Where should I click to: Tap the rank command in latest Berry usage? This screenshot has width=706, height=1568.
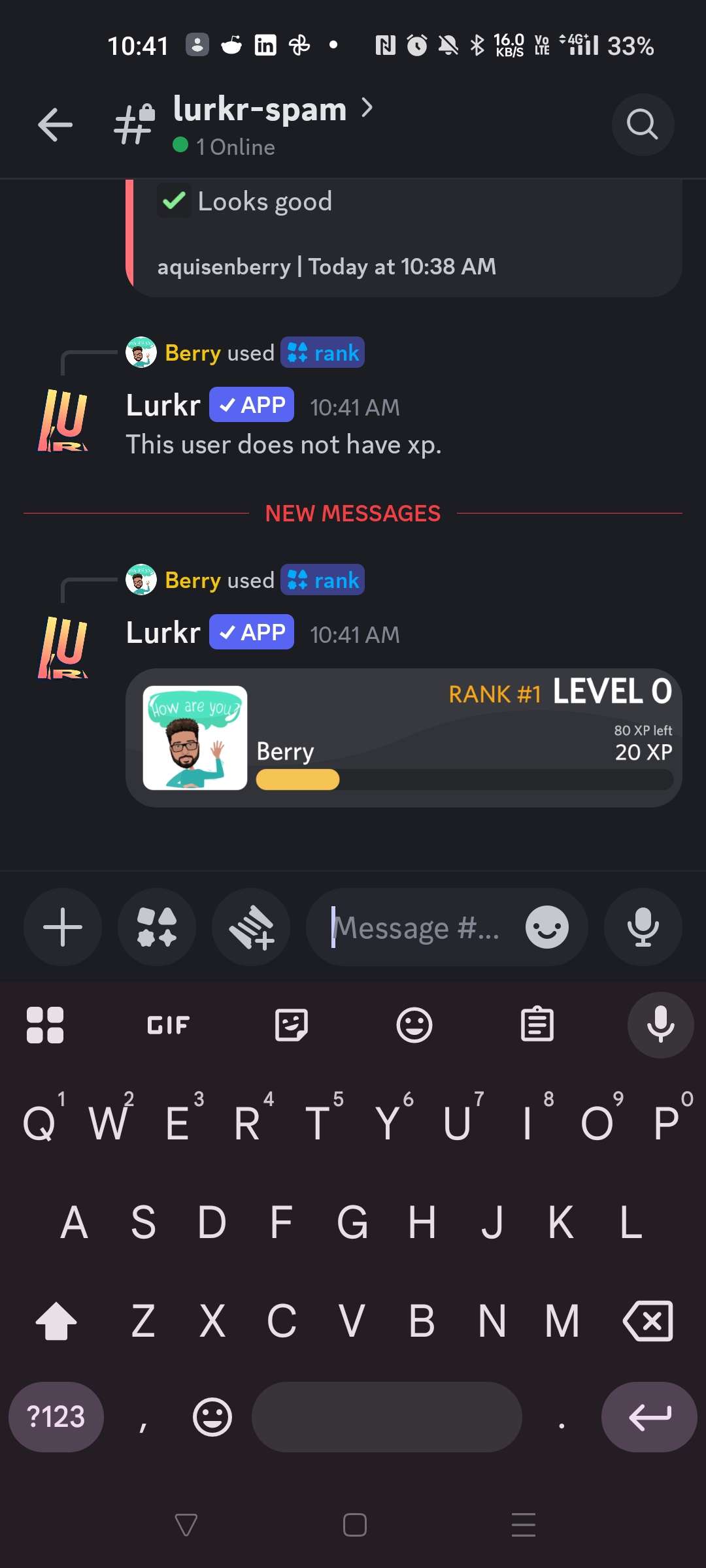[x=323, y=580]
